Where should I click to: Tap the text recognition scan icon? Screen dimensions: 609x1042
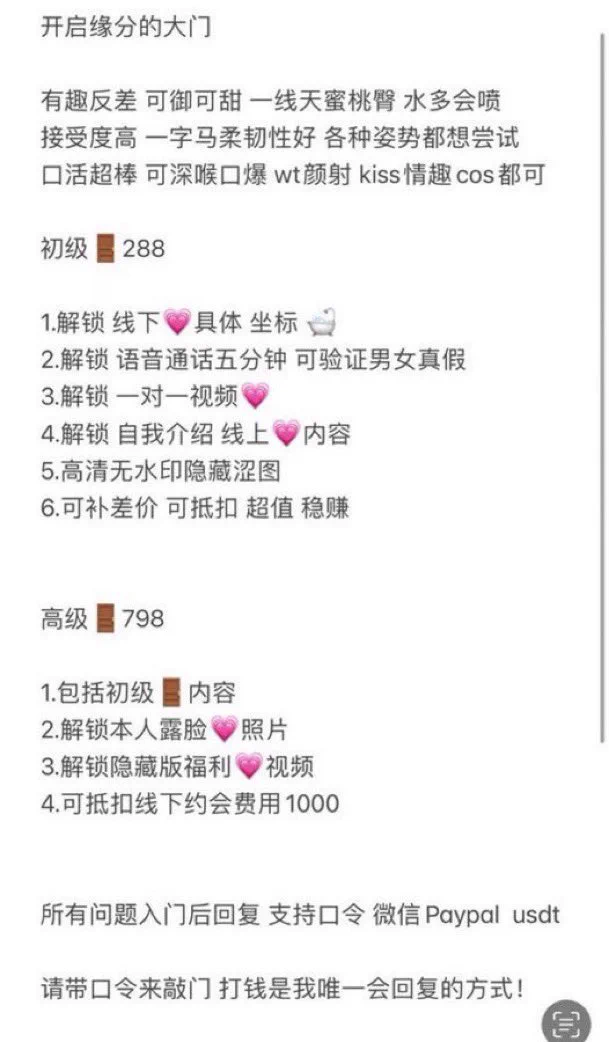(x=566, y=1023)
